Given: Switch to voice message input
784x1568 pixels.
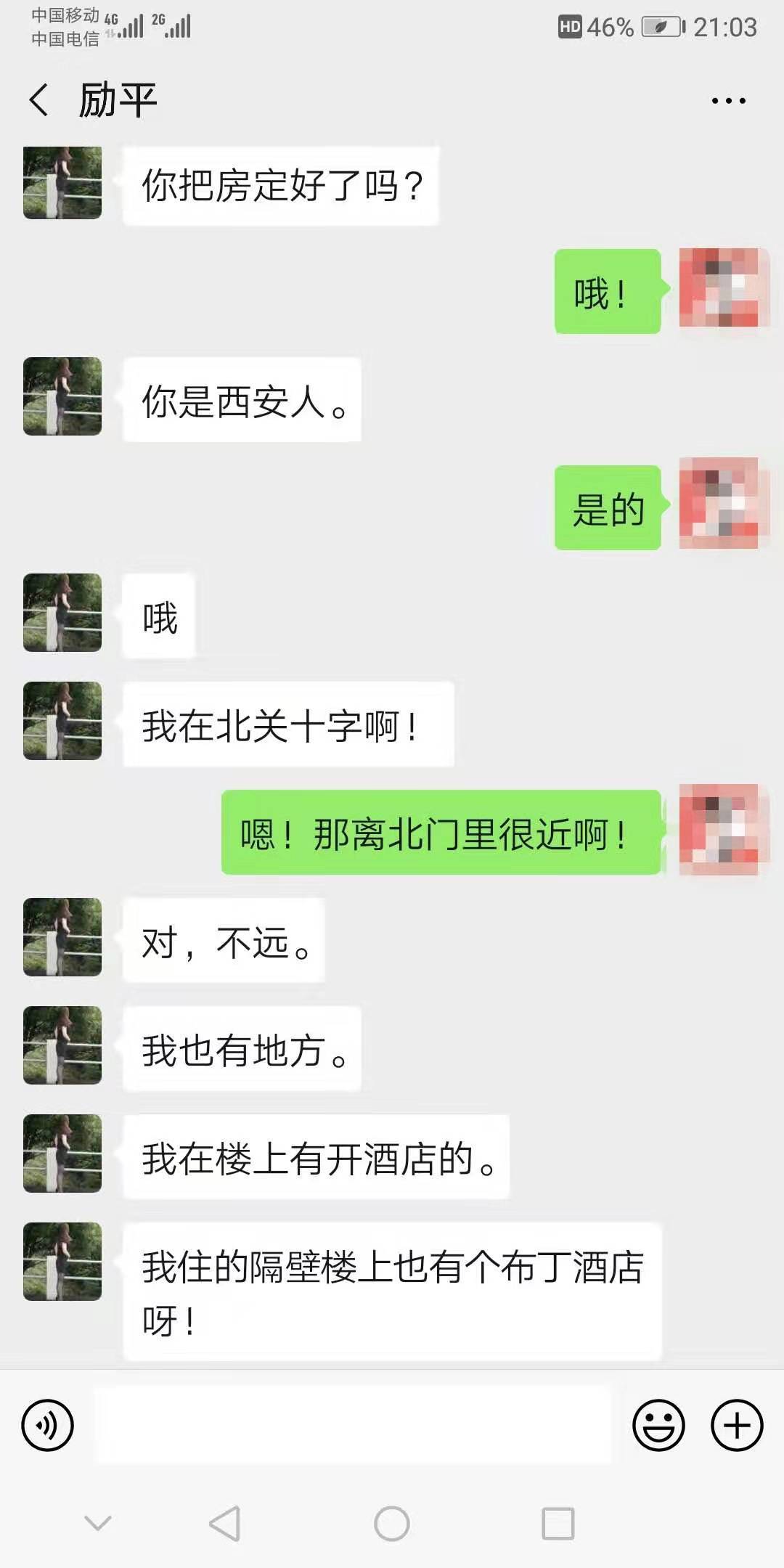Looking at the screenshot, I should [x=48, y=1425].
